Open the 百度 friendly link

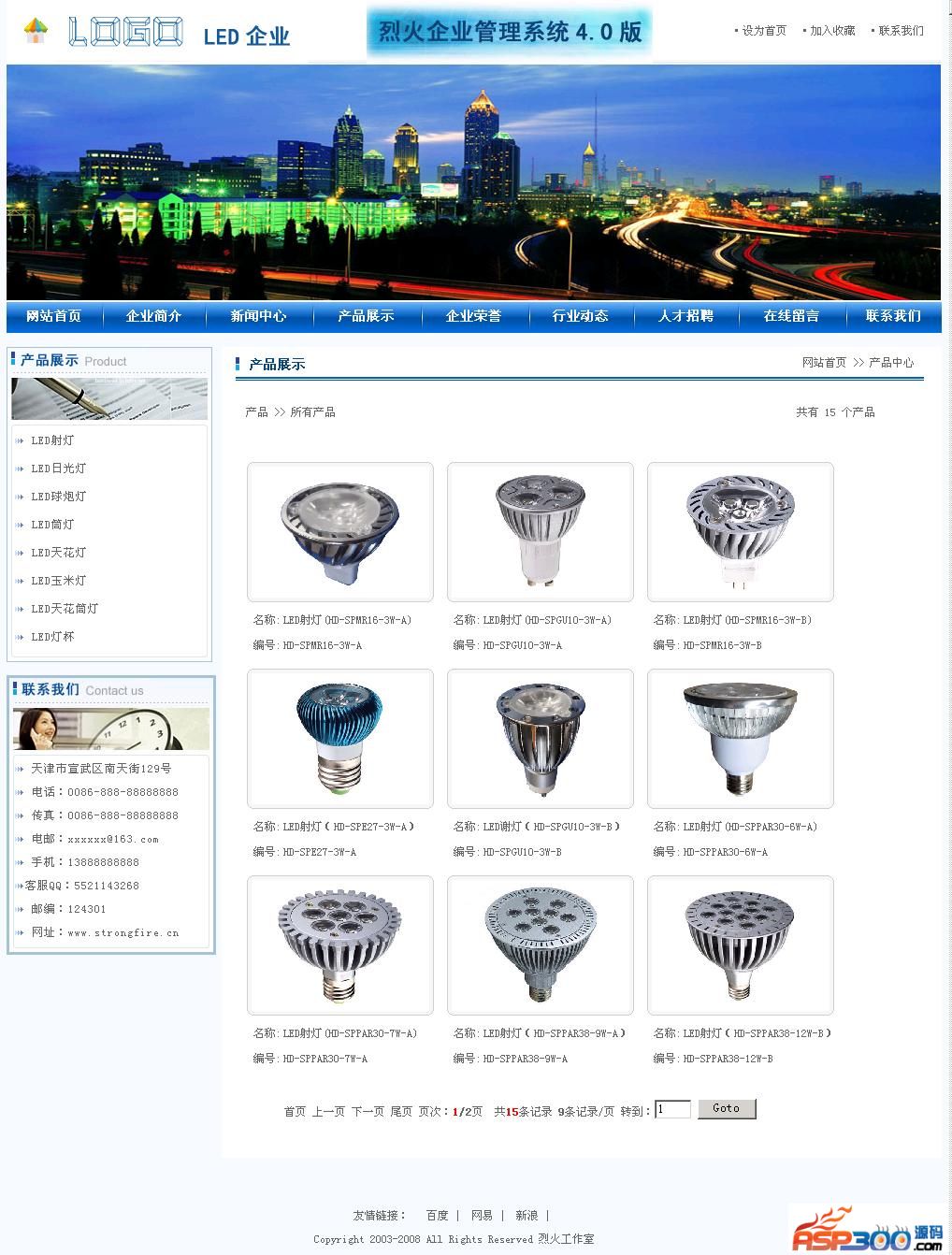click(437, 1216)
